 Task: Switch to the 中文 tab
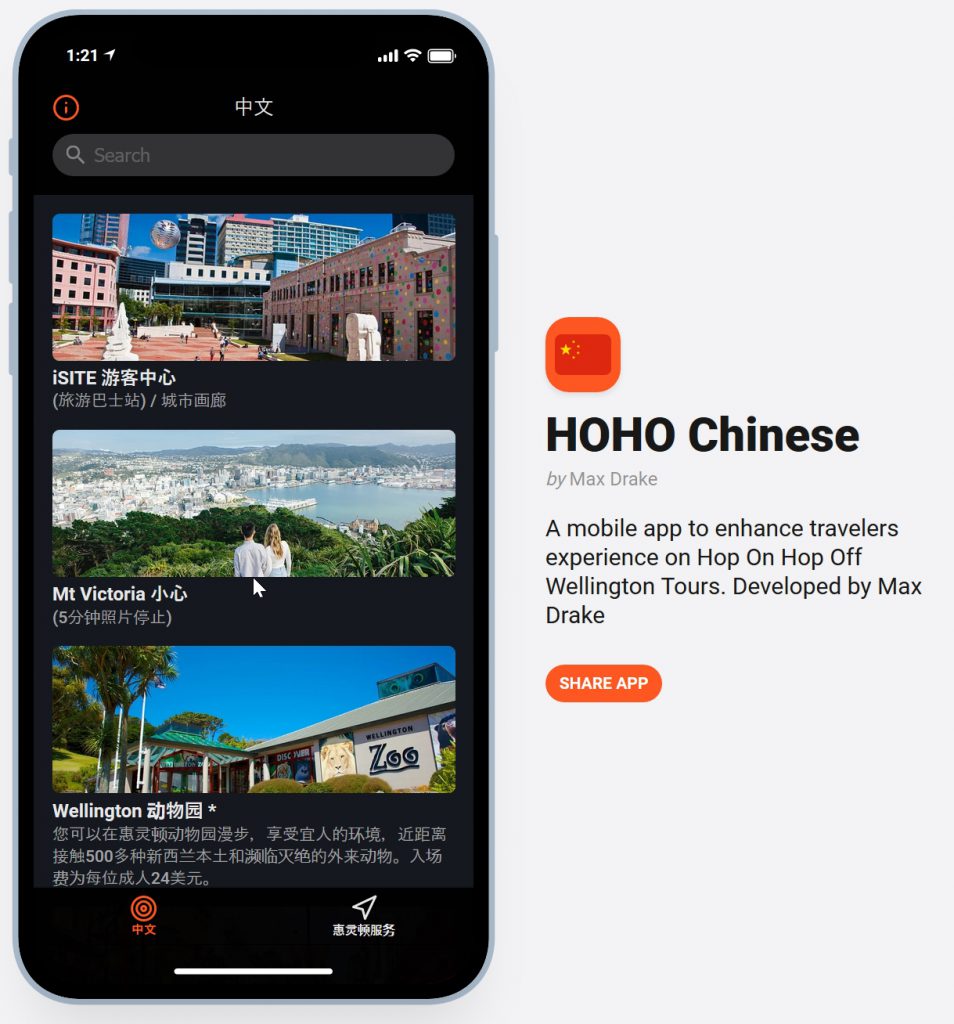click(144, 915)
